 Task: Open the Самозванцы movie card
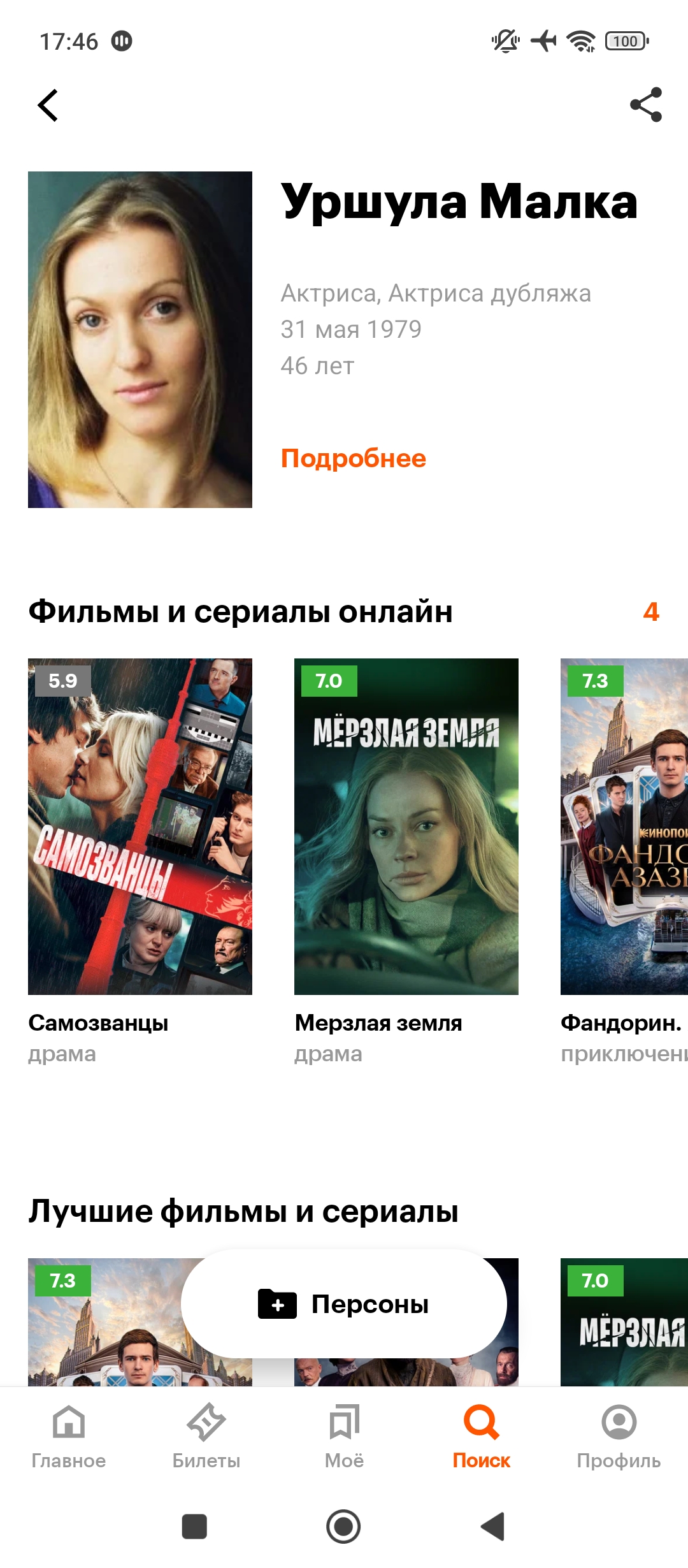pyautogui.click(x=140, y=862)
